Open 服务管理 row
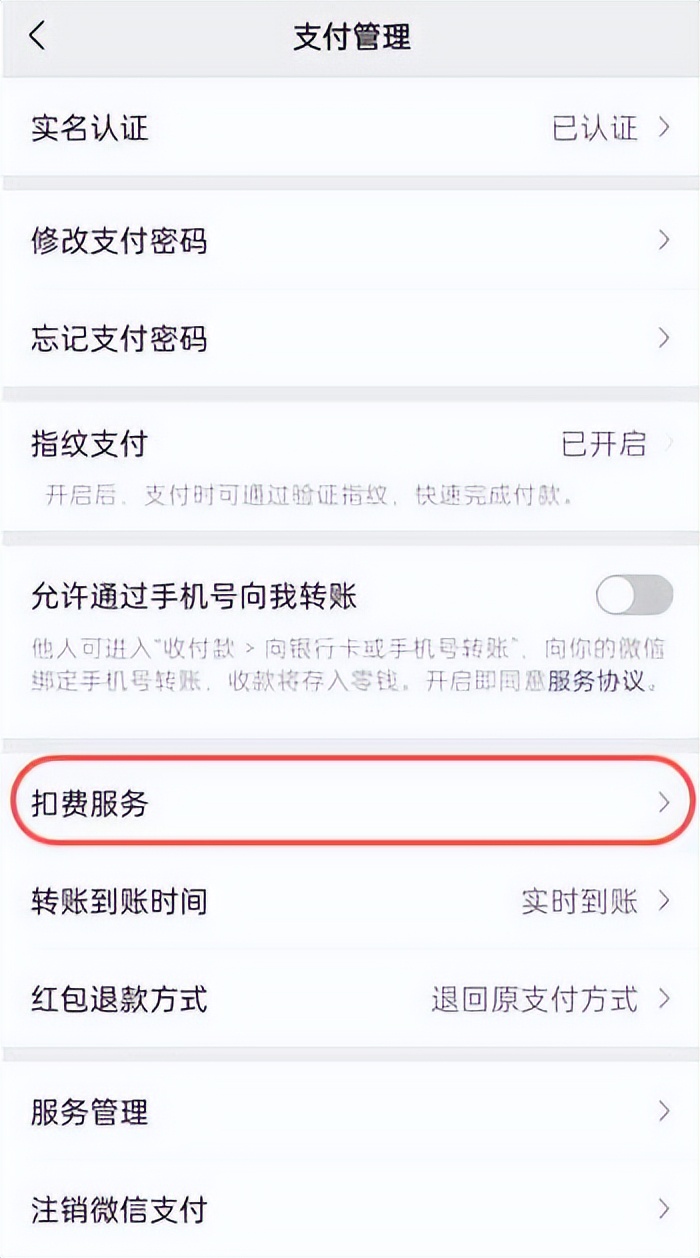Image resolution: width=700 pixels, height=1258 pixels. [350, 1111]
